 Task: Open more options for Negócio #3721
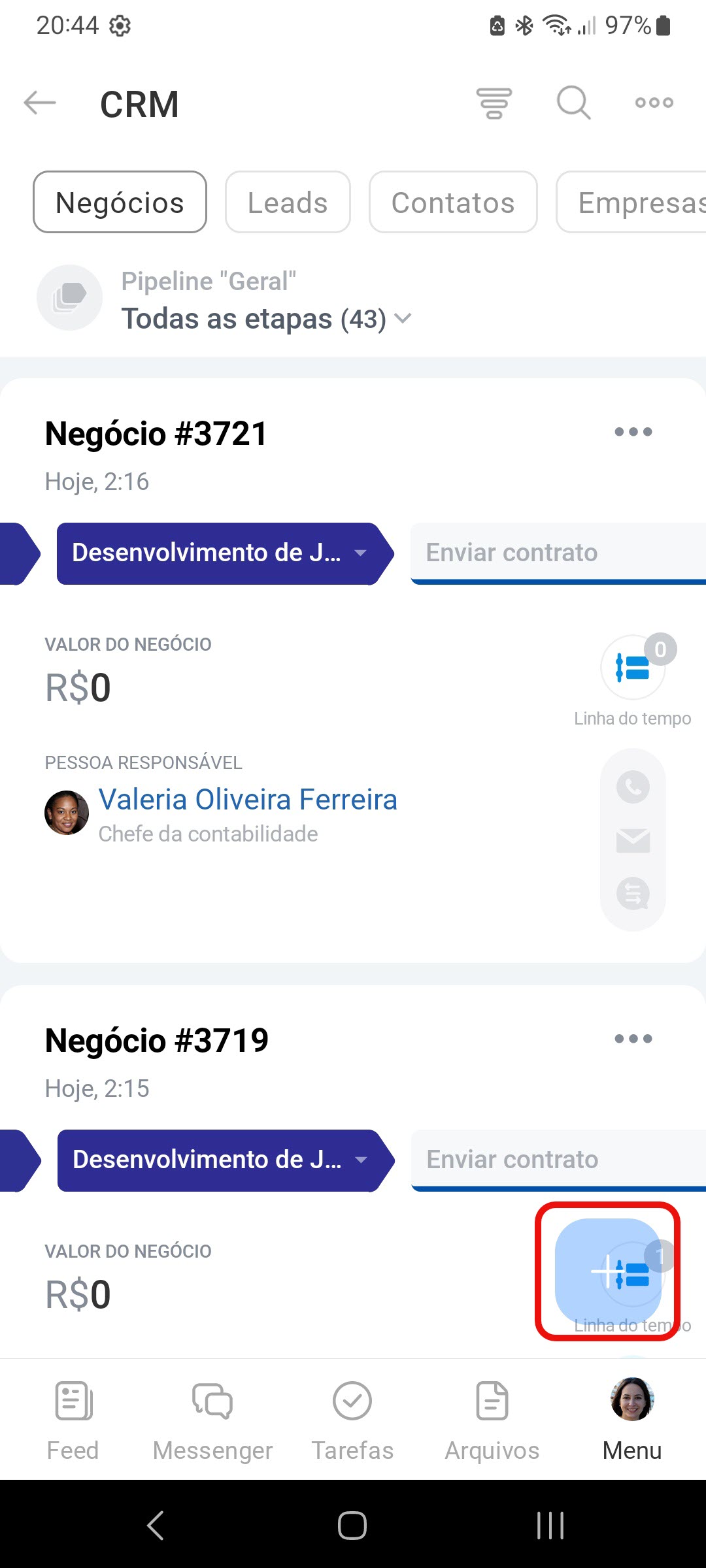pyautogui.click(x=633, y=432)
